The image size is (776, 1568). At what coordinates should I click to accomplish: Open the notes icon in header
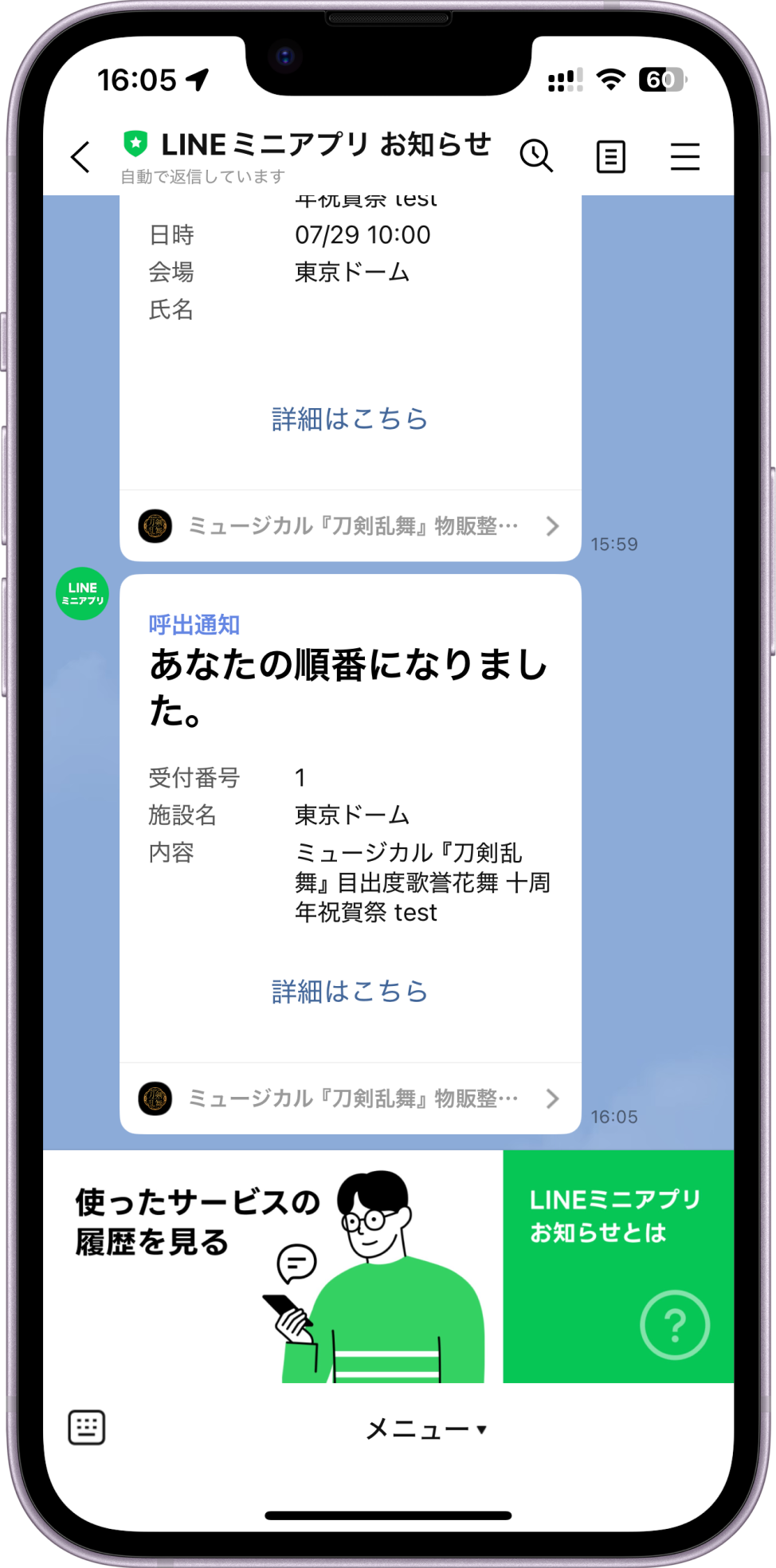(x=610, y=156)
